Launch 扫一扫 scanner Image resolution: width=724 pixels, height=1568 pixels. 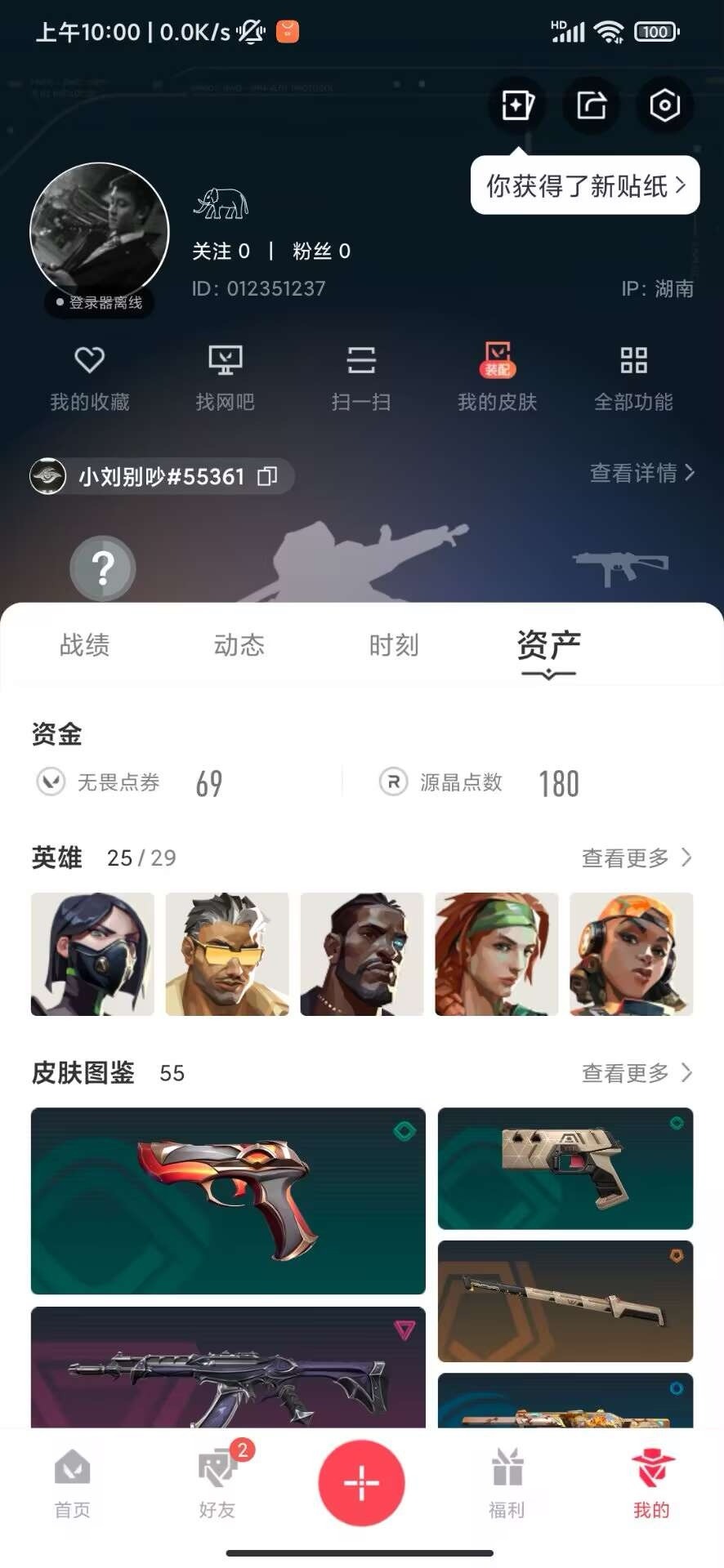[361, 378]
